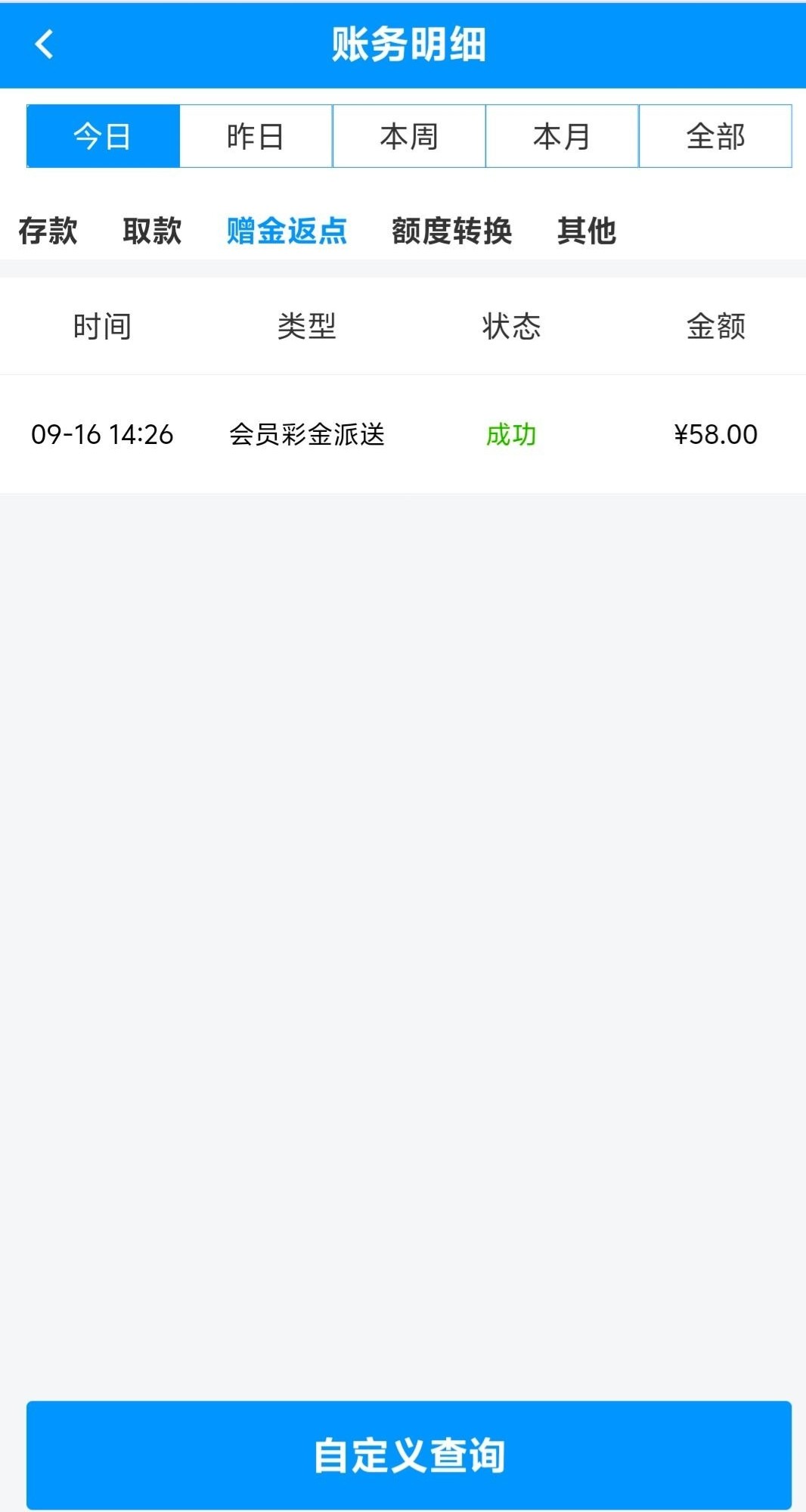Select the 赠金返点 category
Image resolution: width=806 pixels, height=1512 pixels.
pyautogui.click(x=287, y=231)
